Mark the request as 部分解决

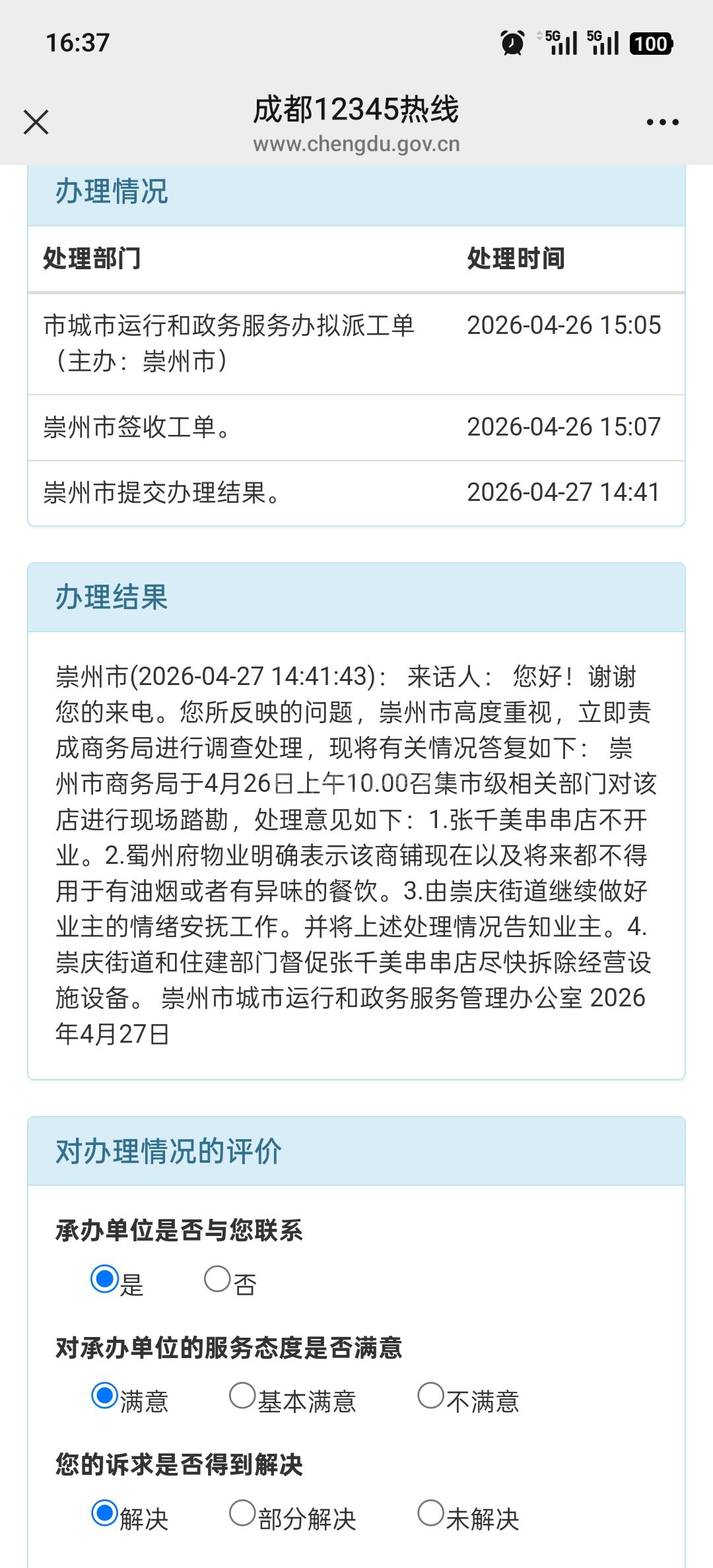tap(242, 1513)
